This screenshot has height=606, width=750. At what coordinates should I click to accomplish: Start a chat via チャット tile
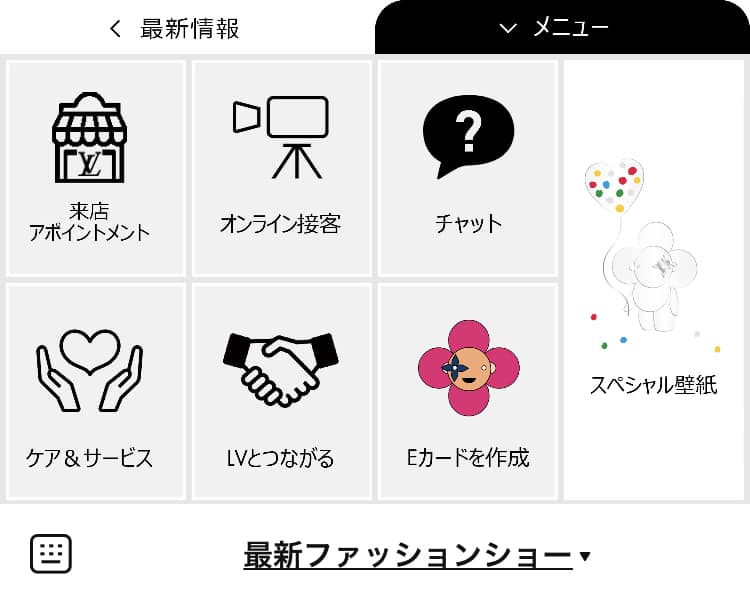(x=468, y=168)
